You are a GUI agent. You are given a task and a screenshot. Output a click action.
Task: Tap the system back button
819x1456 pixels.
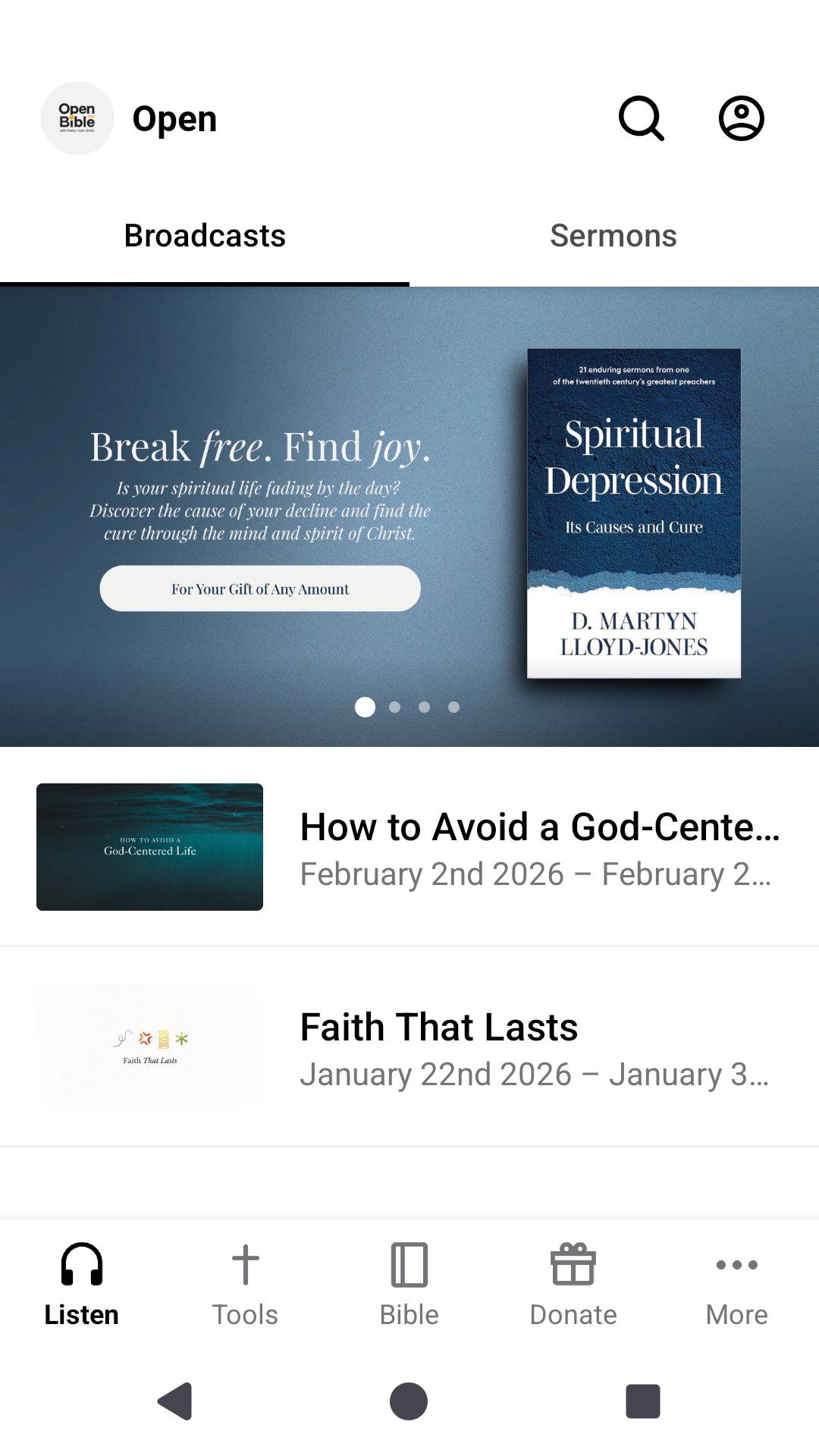point(175,1401)
